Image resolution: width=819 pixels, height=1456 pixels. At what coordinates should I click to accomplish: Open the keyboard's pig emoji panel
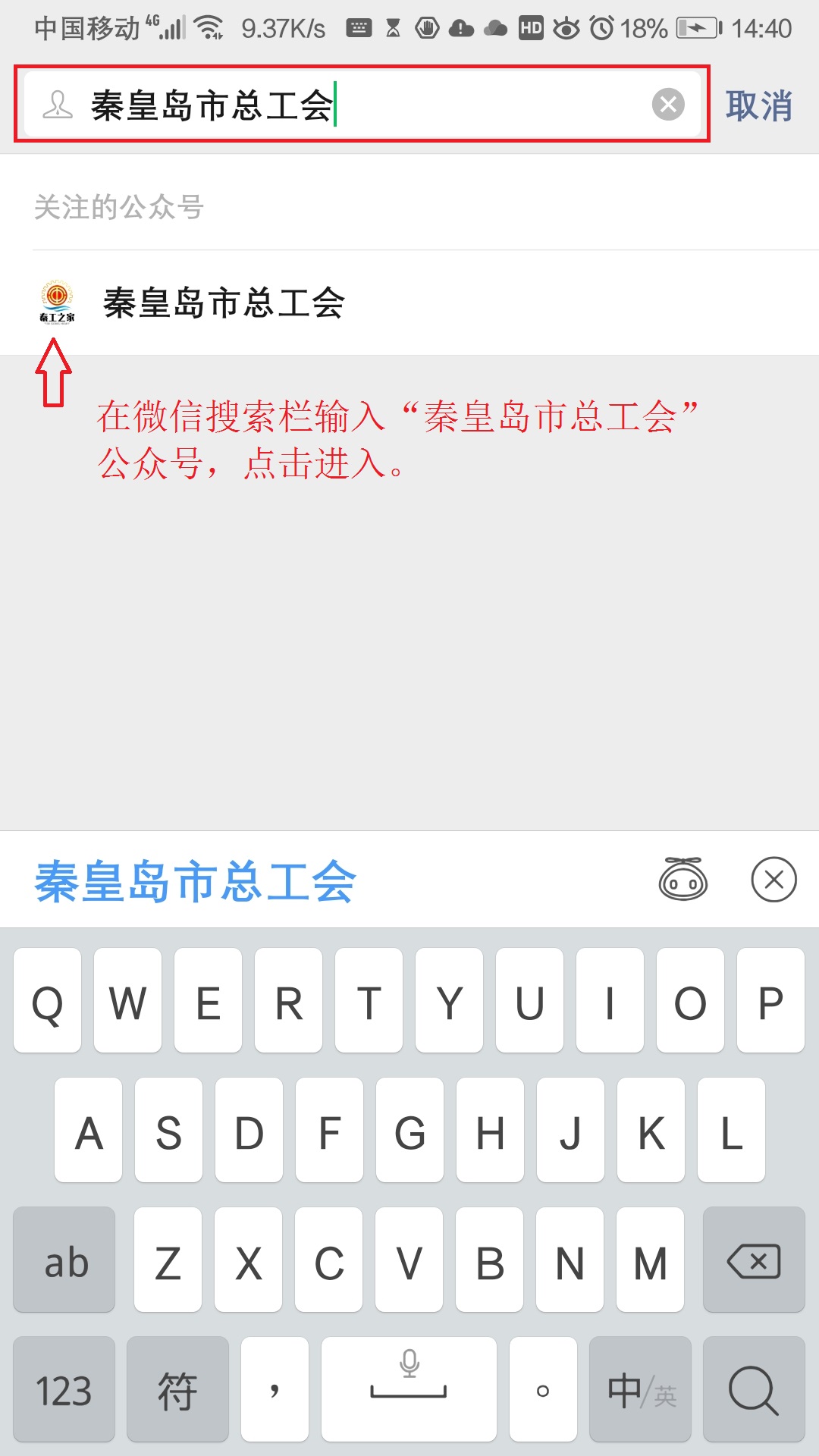[x=683, y=880]
